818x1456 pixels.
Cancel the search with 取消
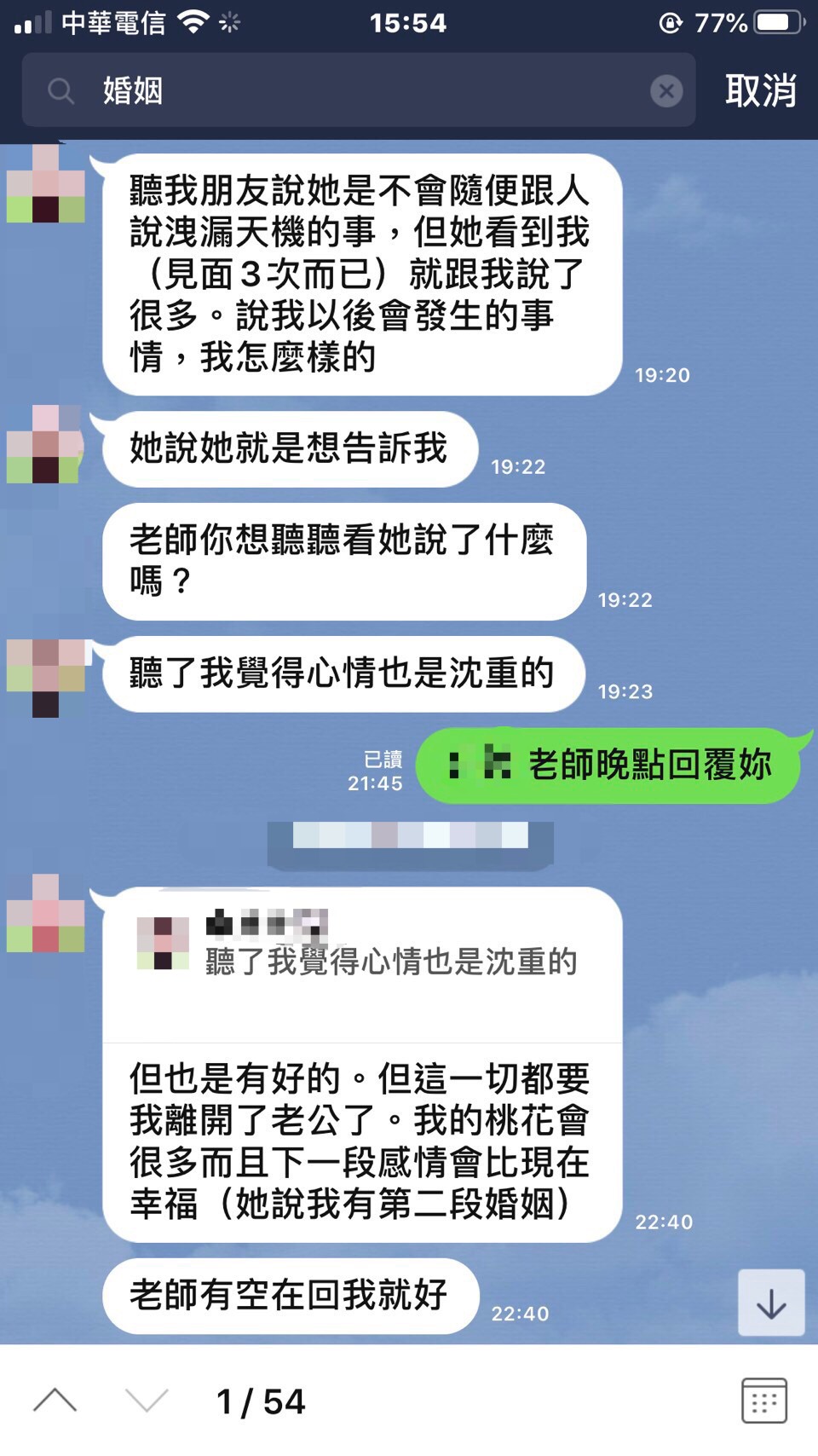(x=760, y=90)
